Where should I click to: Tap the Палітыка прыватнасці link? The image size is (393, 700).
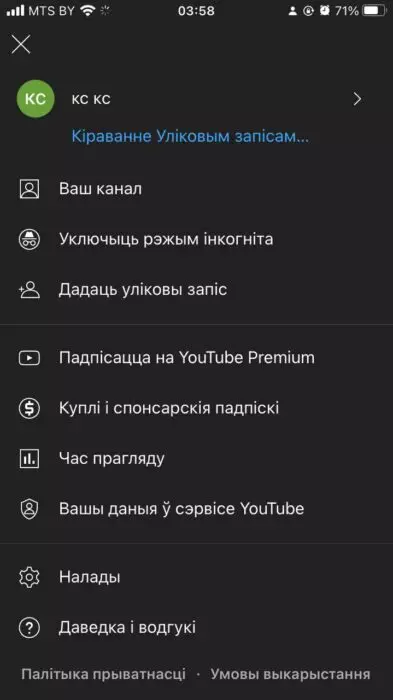coord(103,674)
